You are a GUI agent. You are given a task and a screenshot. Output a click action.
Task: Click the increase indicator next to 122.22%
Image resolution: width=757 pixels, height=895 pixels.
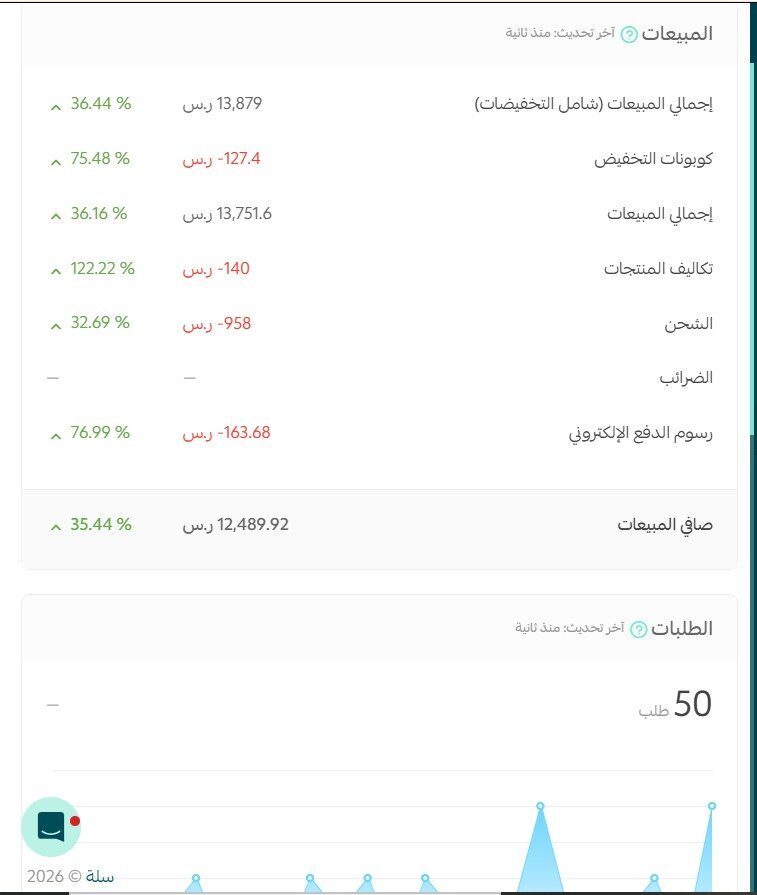point(56,268)
